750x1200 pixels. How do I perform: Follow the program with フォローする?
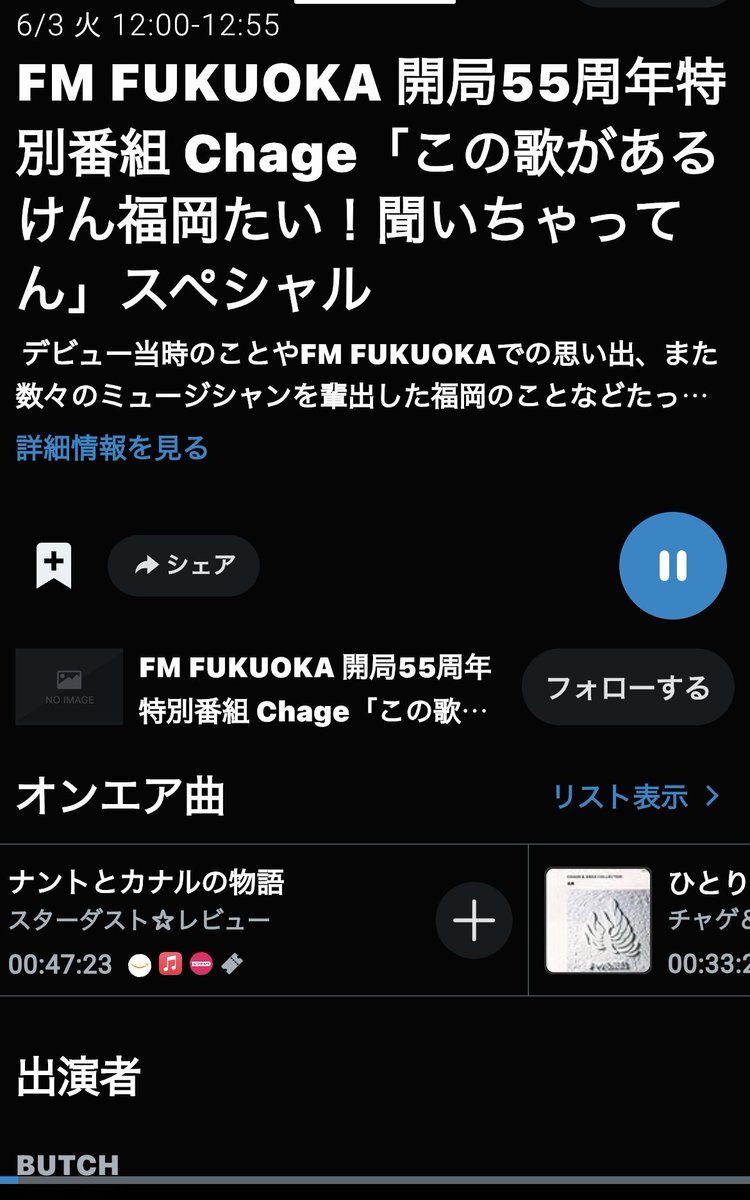click(628, 687)
